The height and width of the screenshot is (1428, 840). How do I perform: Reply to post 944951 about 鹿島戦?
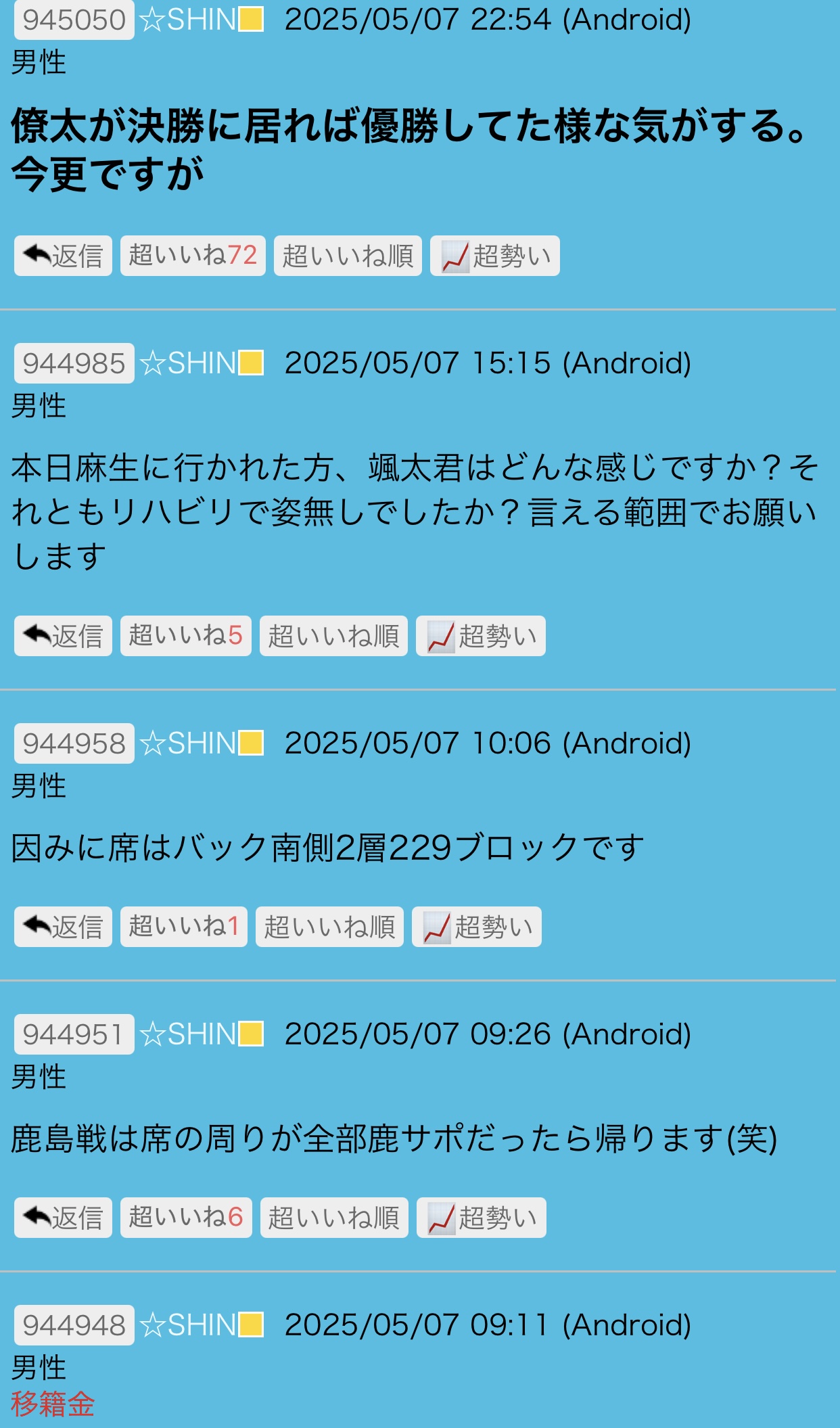pos(63,1218)
